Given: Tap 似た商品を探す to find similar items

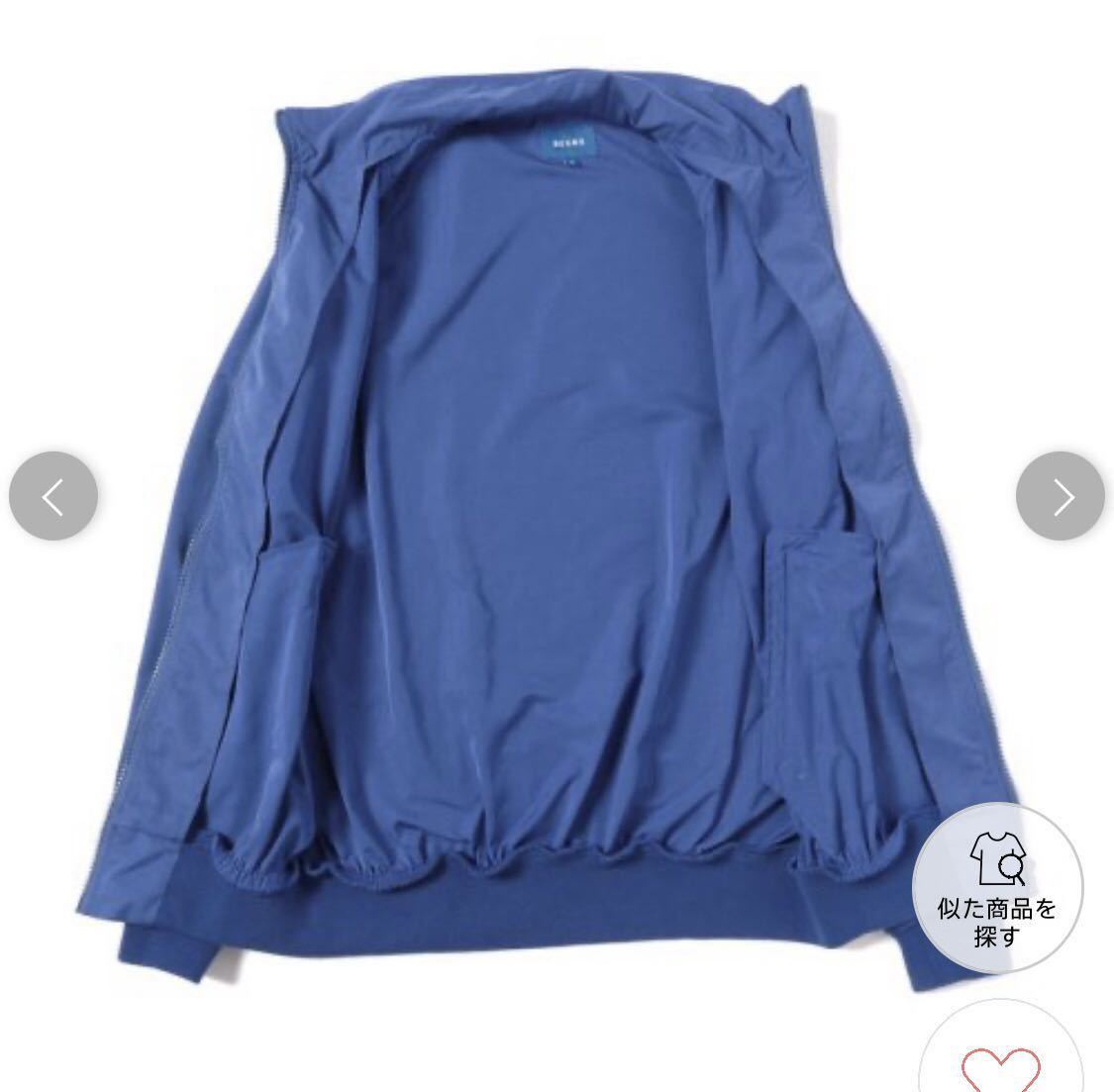Looking at the screenshot, I should [997, 888].
